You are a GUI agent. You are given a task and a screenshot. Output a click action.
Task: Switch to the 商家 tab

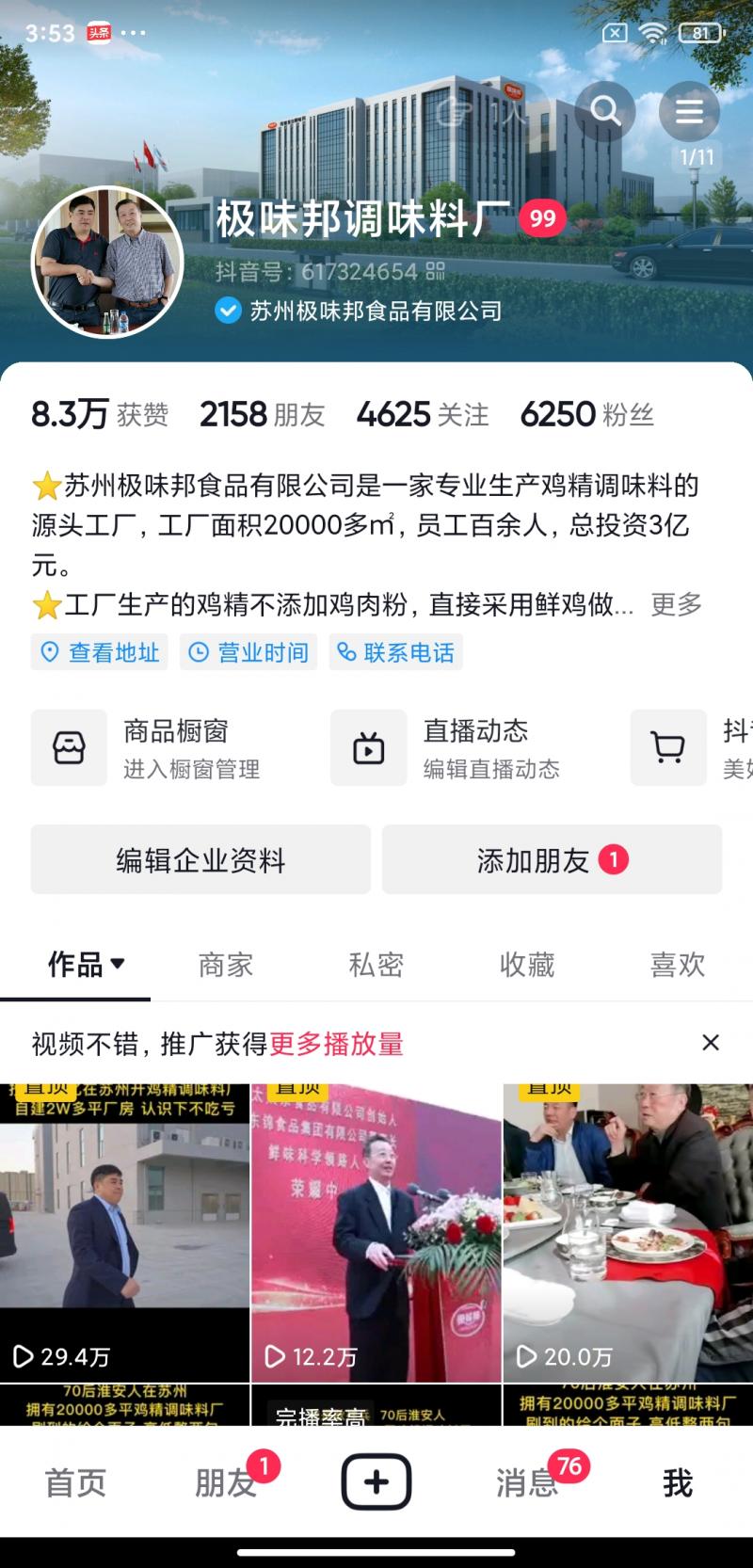[x=225, y=964]
